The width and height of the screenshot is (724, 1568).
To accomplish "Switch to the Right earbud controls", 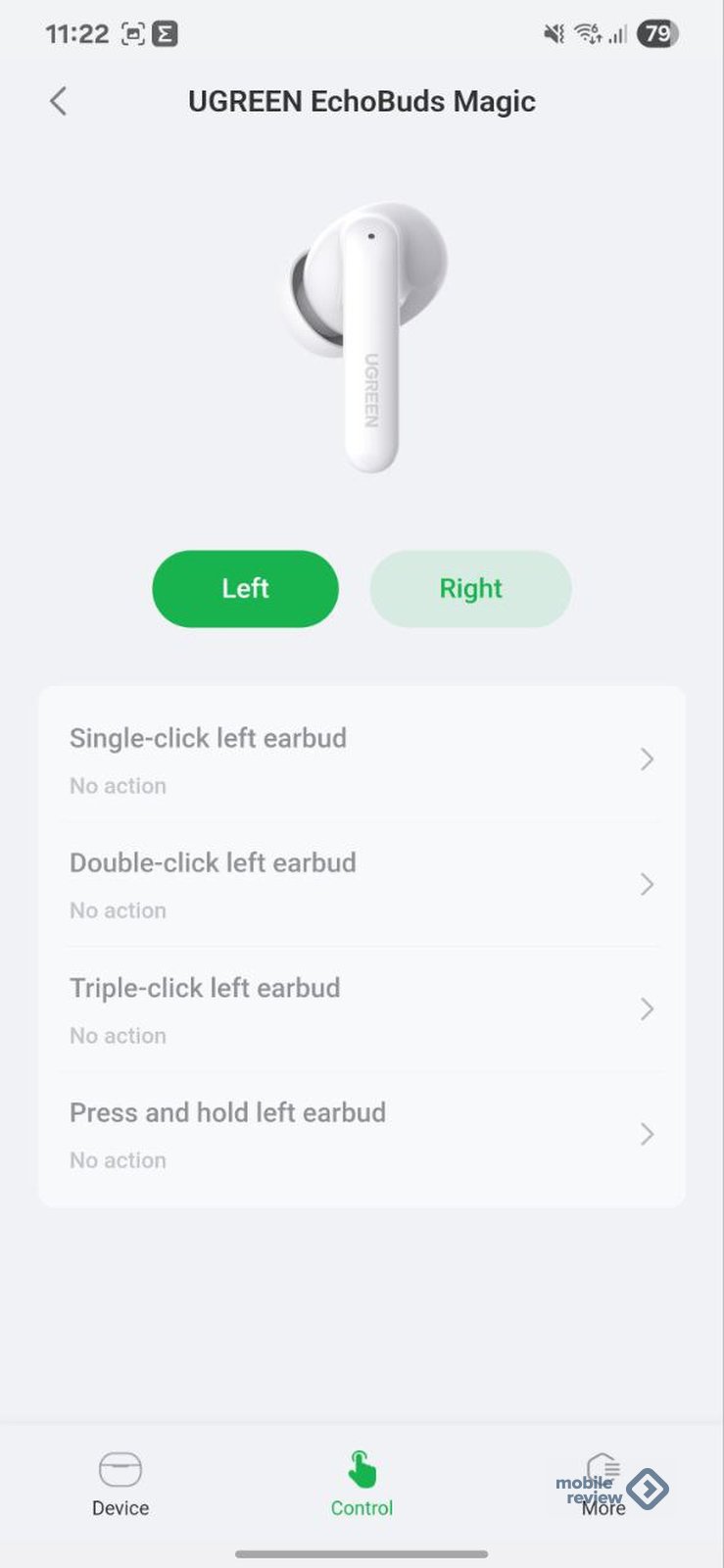I will point(470,588).
